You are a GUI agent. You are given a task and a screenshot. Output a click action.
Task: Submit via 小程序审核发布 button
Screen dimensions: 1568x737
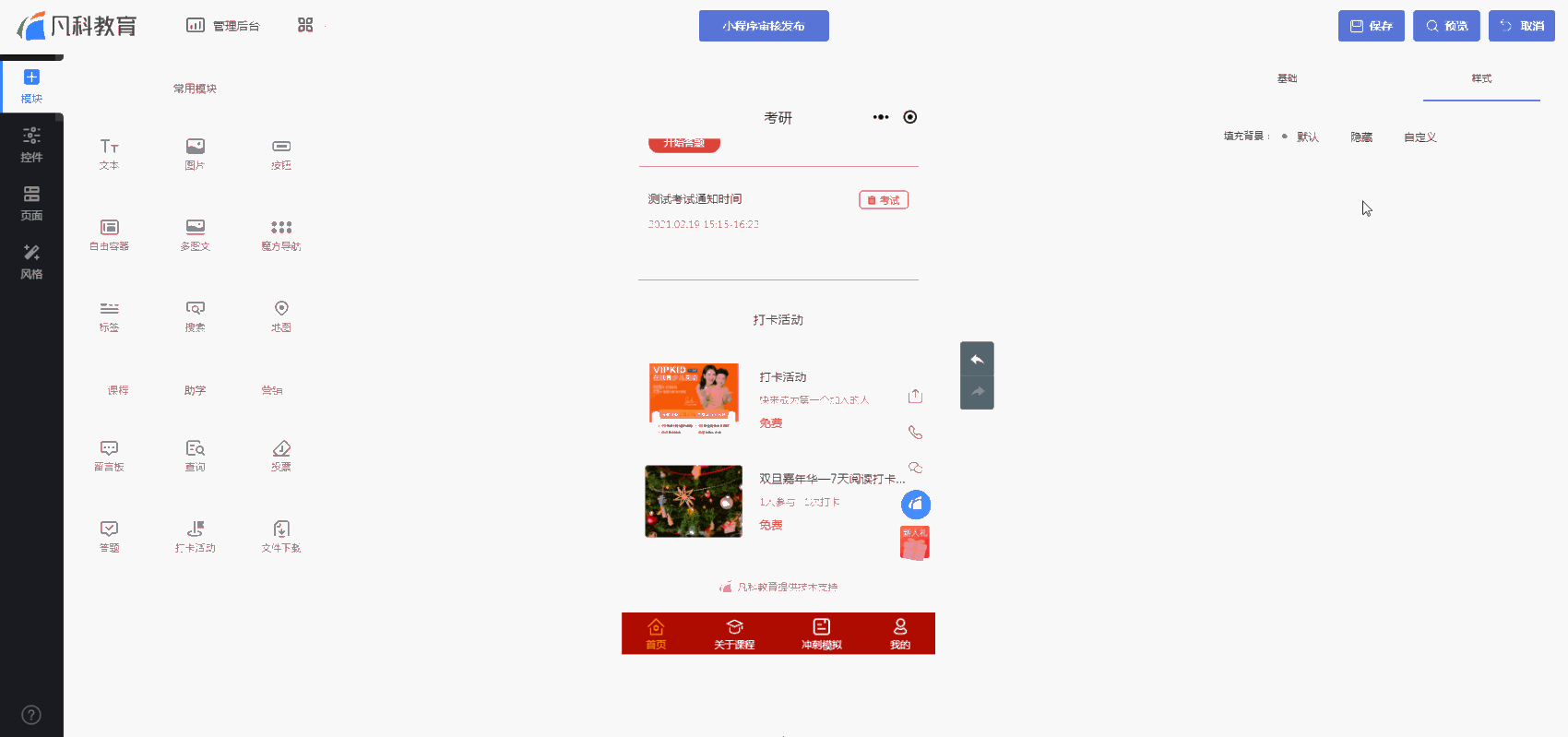pyautogui.click(x=763, y=26)
